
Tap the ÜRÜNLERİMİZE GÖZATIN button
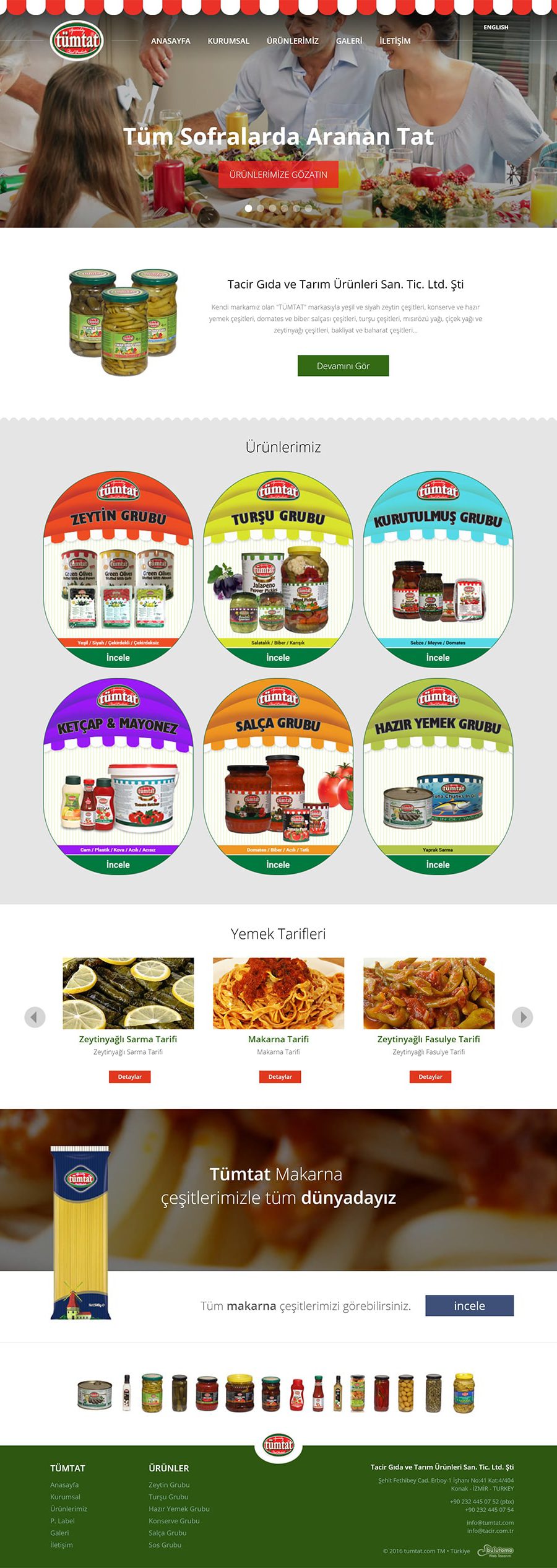(x=278, y=175)
